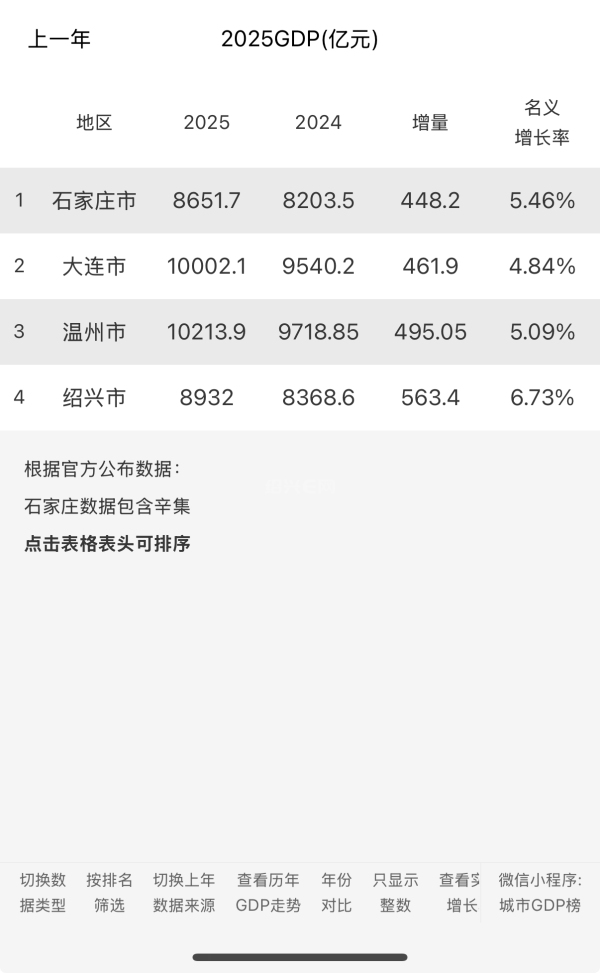Select 切换上年数据来源
The image size is (600, 973).
point(184,893)
